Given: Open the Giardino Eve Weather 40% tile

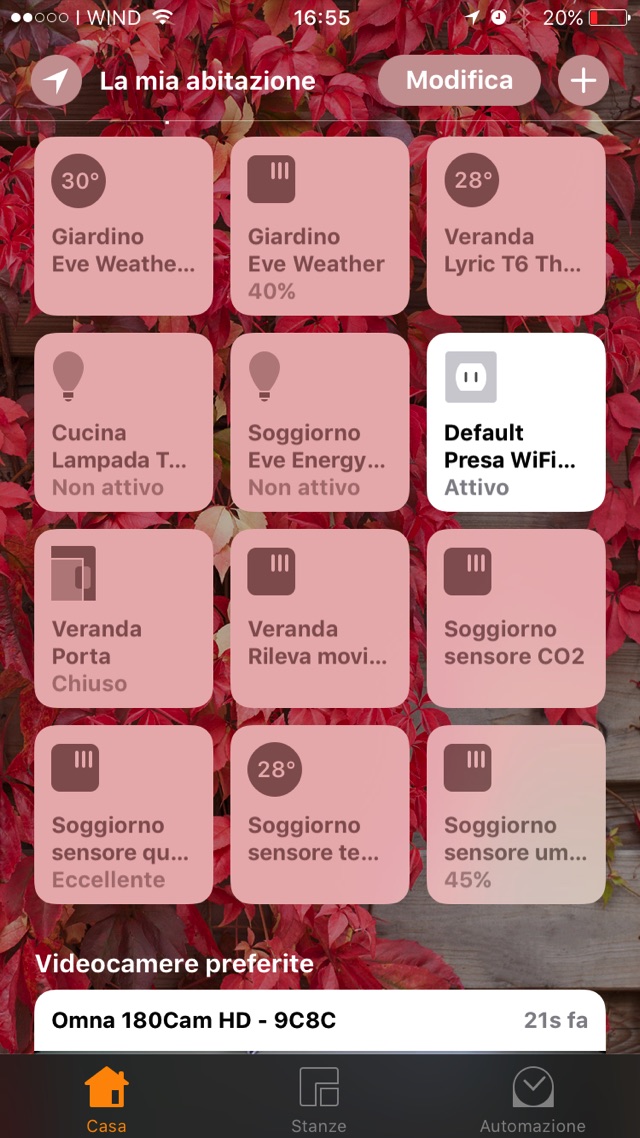Looking at the screenshot, I should pyautogui.click(x=320, y=226).
